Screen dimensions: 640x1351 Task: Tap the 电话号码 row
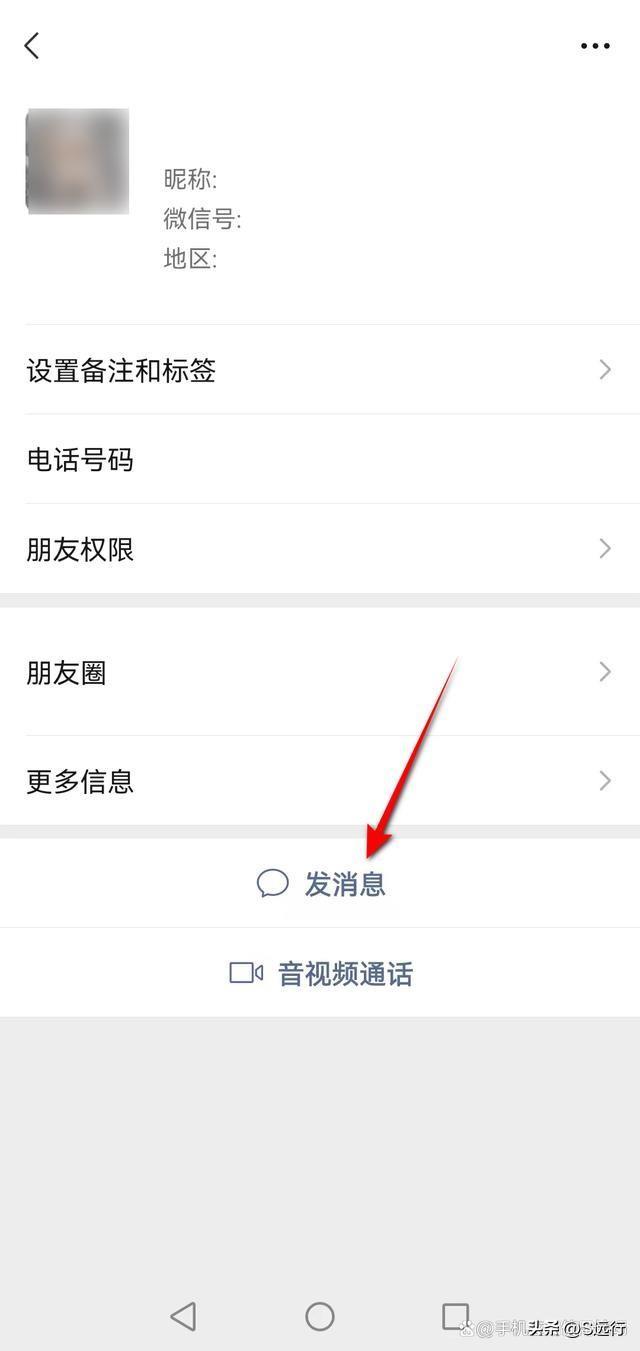[x=320, y=460]
